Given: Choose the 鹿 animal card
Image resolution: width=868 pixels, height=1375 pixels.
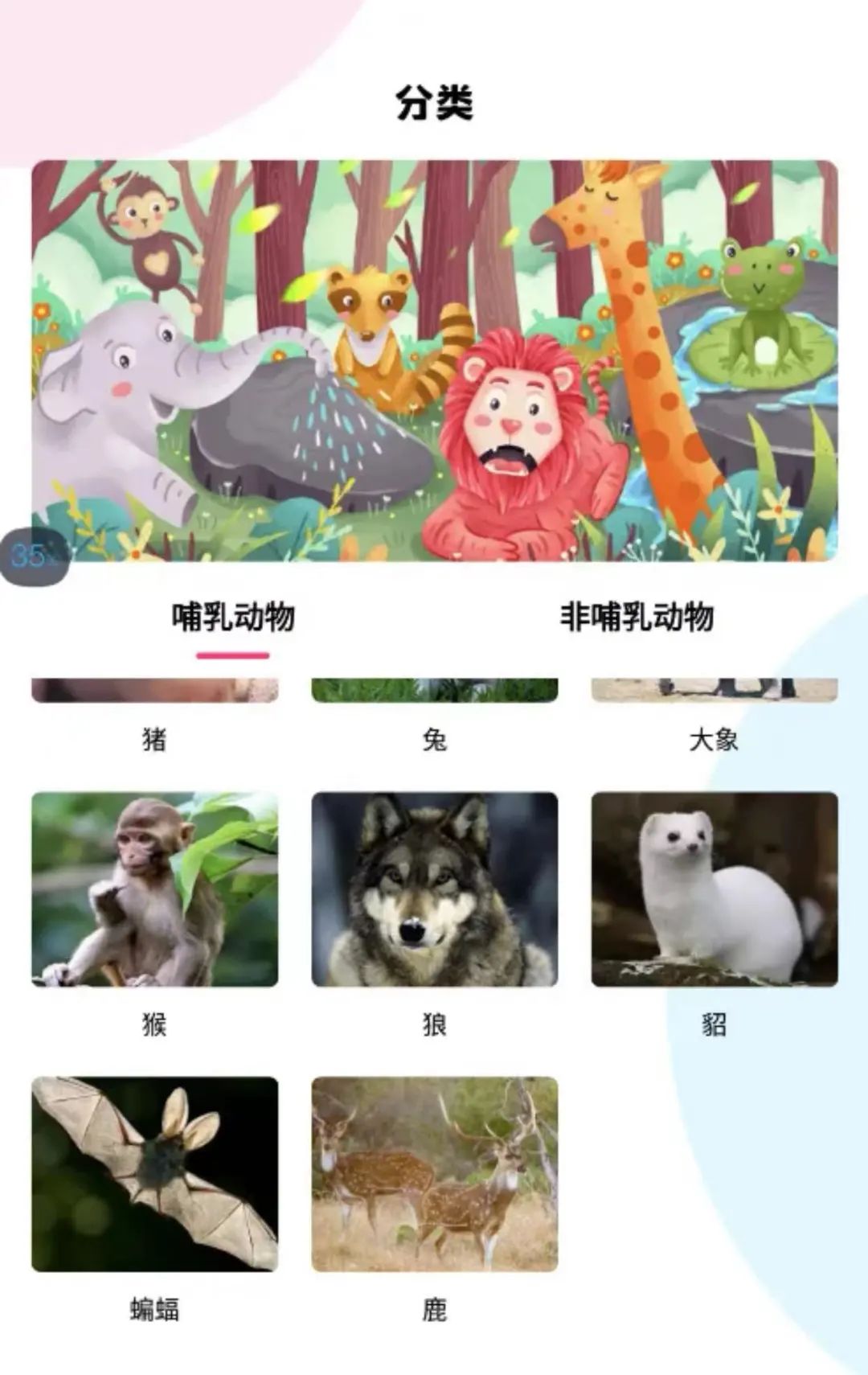Looking at the screenshot, I should tap(435, 1174).
